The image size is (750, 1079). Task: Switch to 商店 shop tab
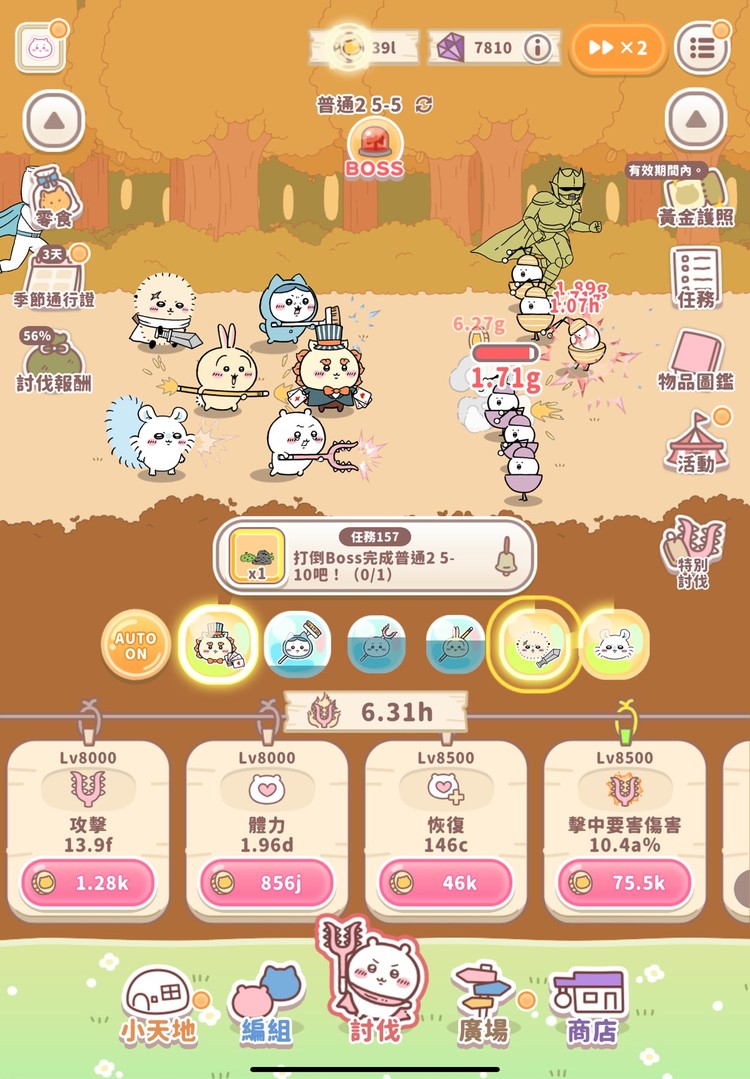[x=591, y=1005]
